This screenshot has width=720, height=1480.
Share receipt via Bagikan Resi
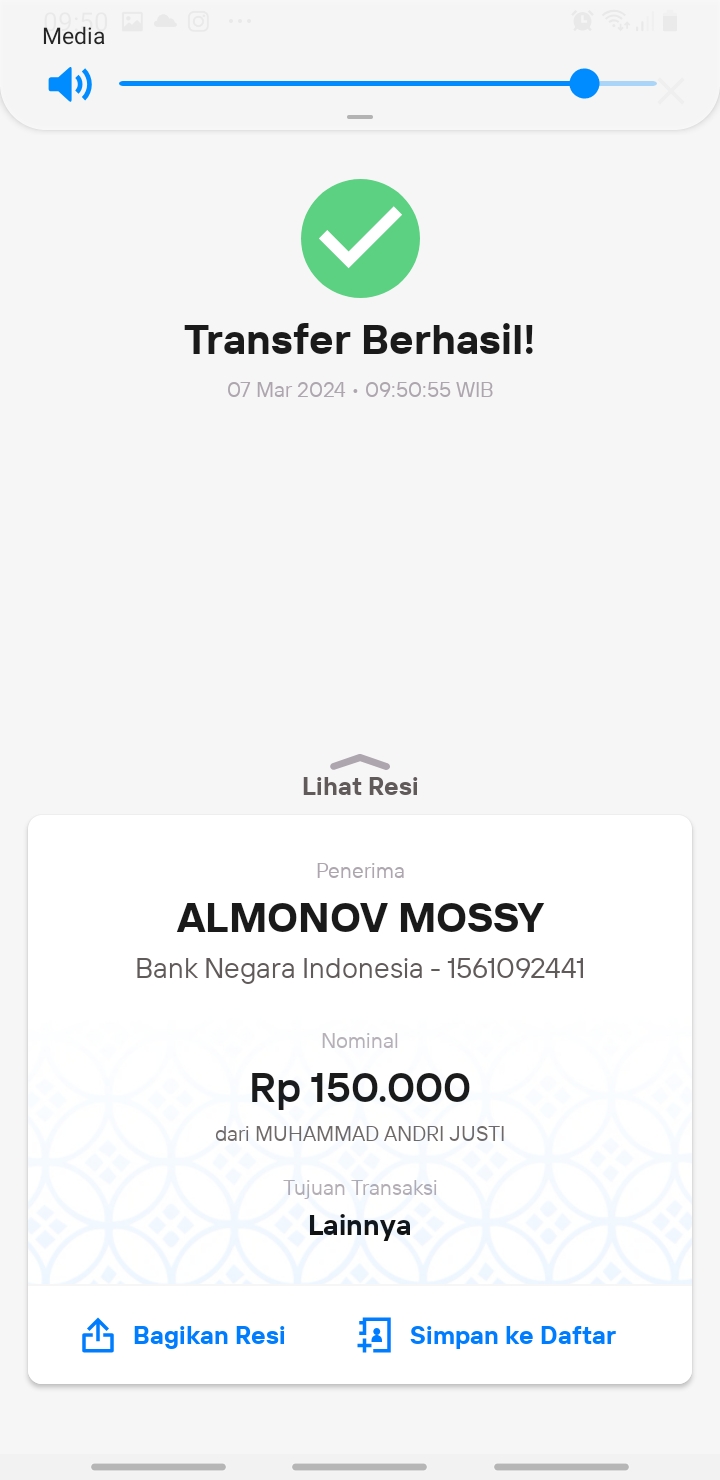183,1335
